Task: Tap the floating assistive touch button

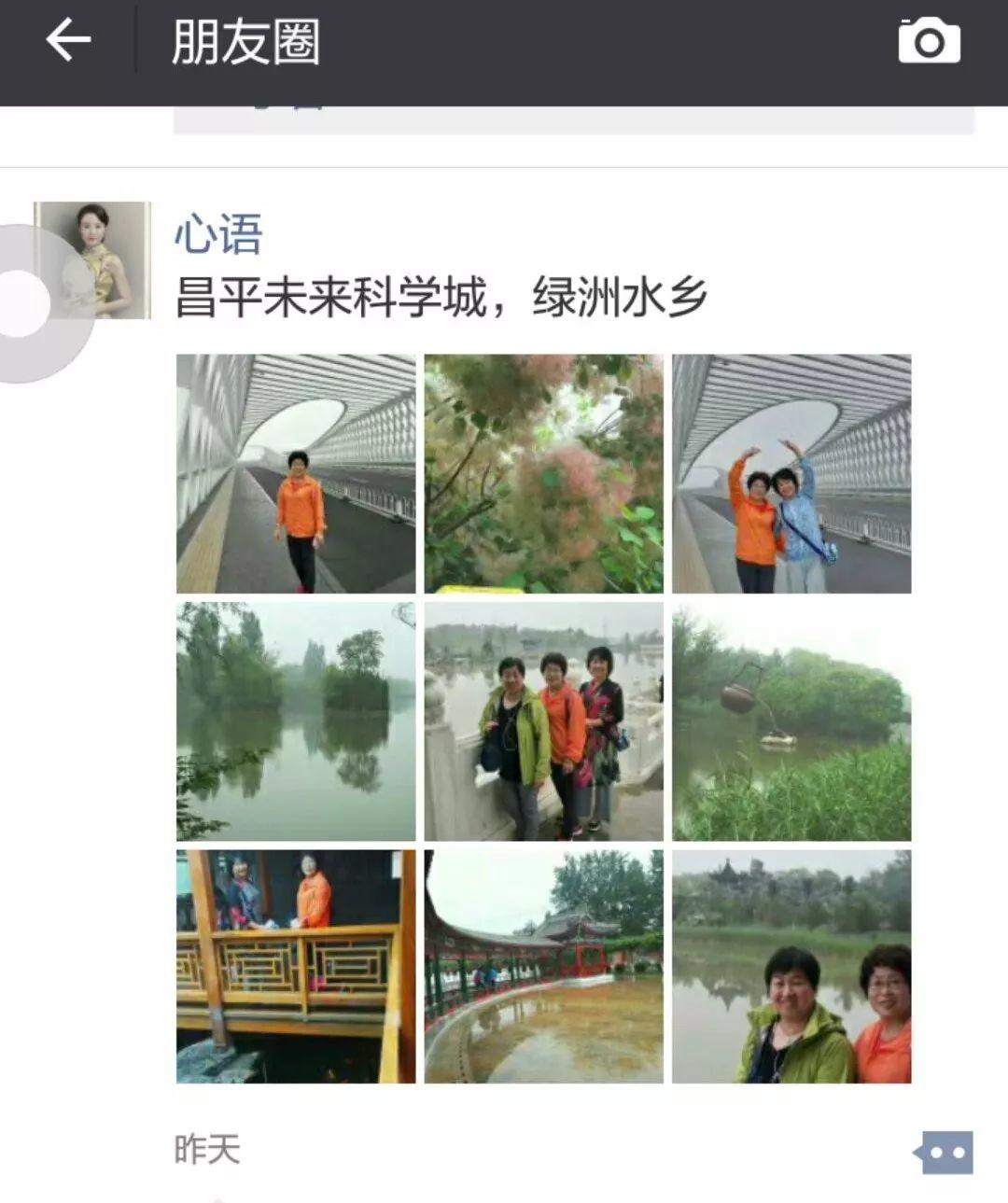Action: (x=23, y=304)
